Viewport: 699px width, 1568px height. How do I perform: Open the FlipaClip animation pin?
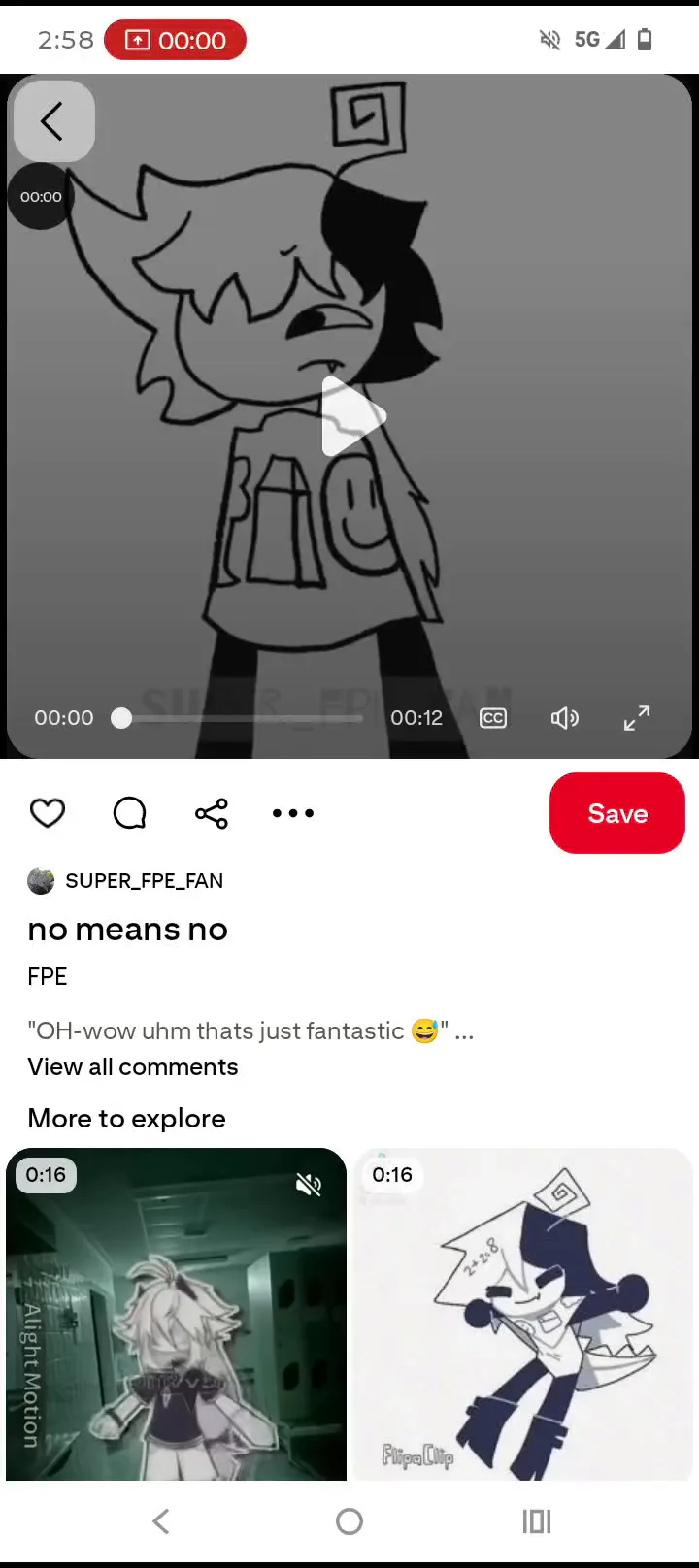pyautogui.click(x=522, y=1320)
